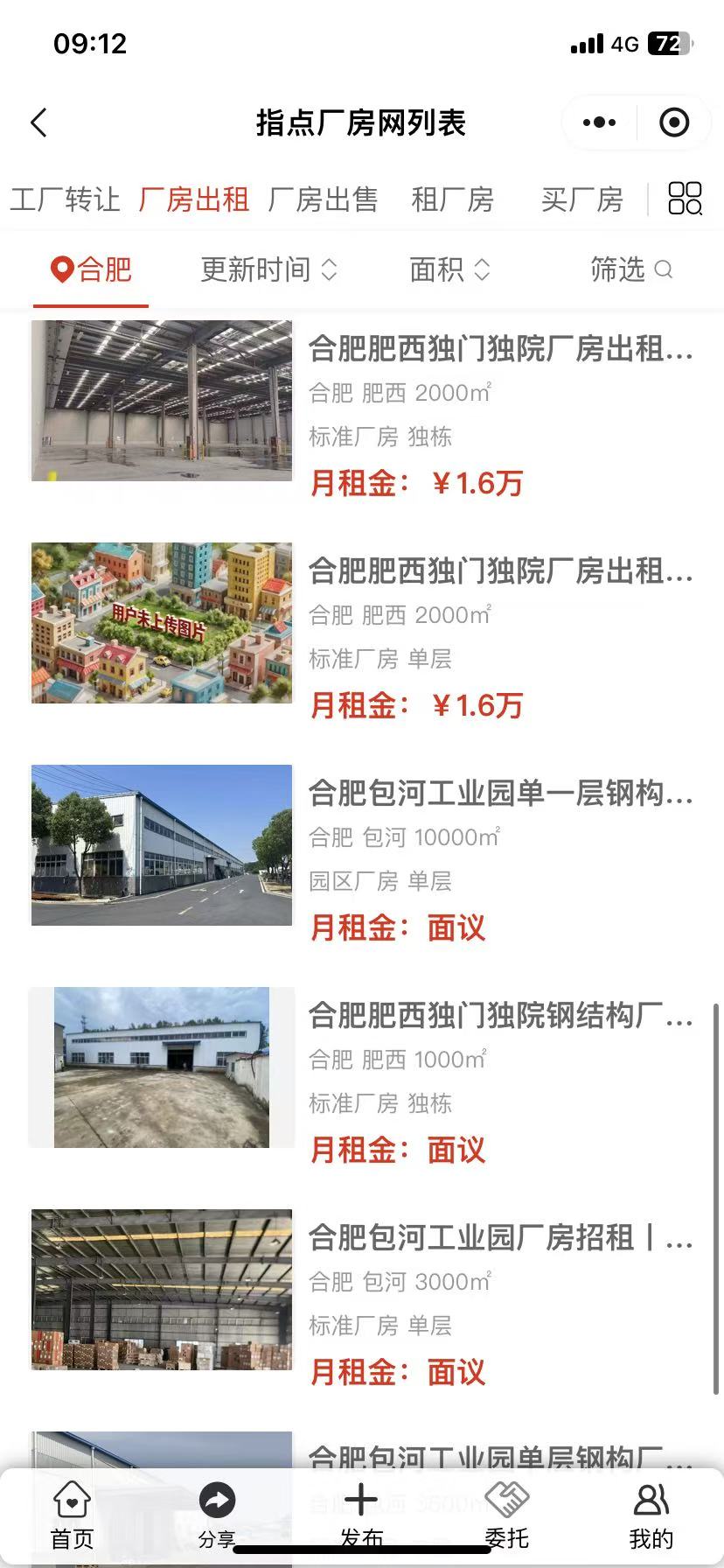Go back using the arrow

click(38, 122)
